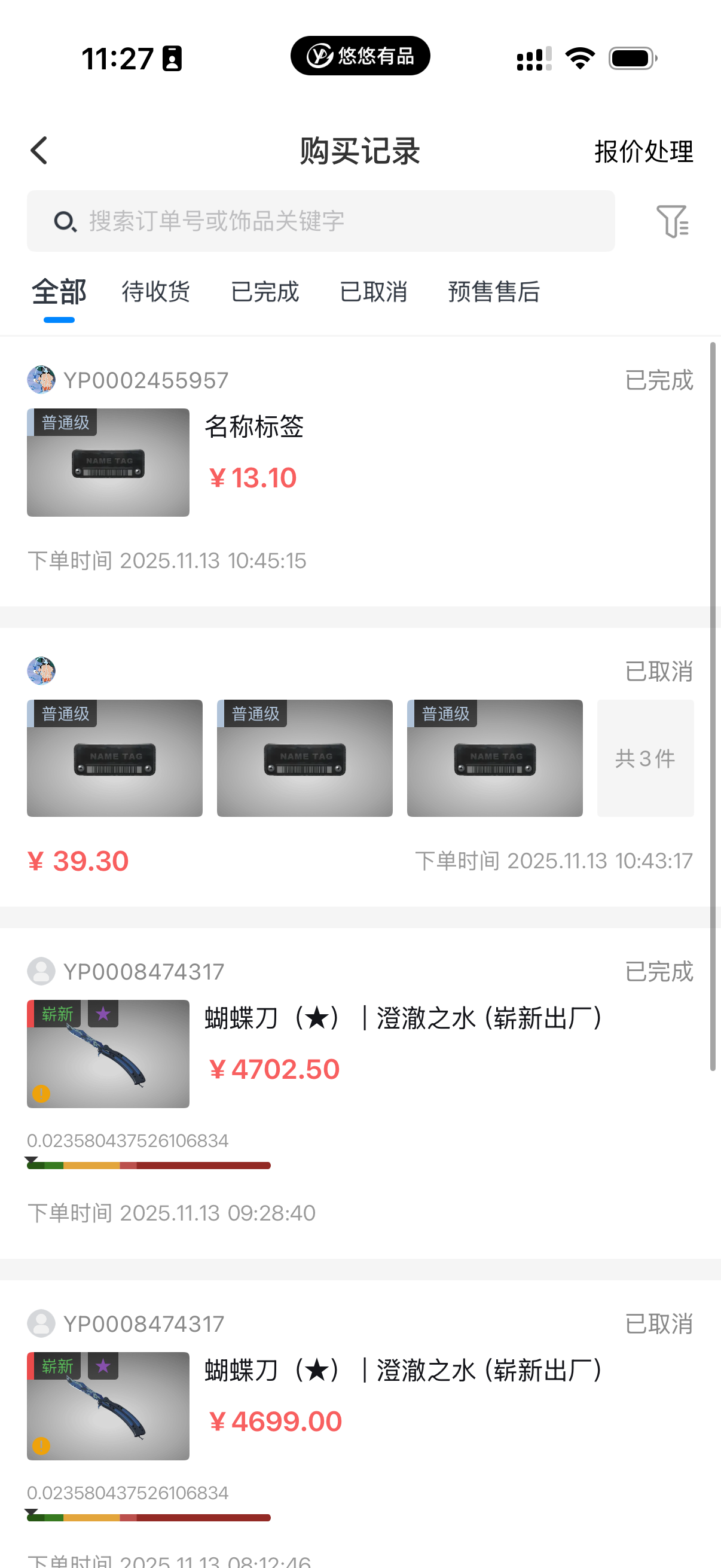The height and width of the screenshot is (1568, 721).
Task: Tap the order search field
Action: (x=320, y=221)
